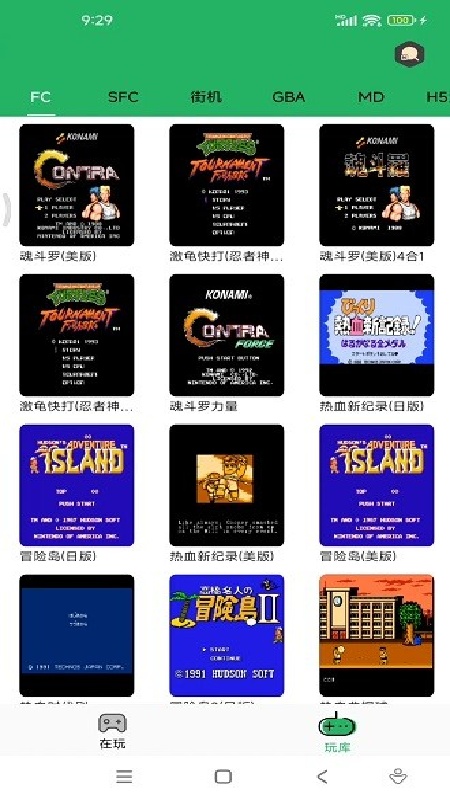Select the MD tab
450x800 pixels.
(371, 96)
